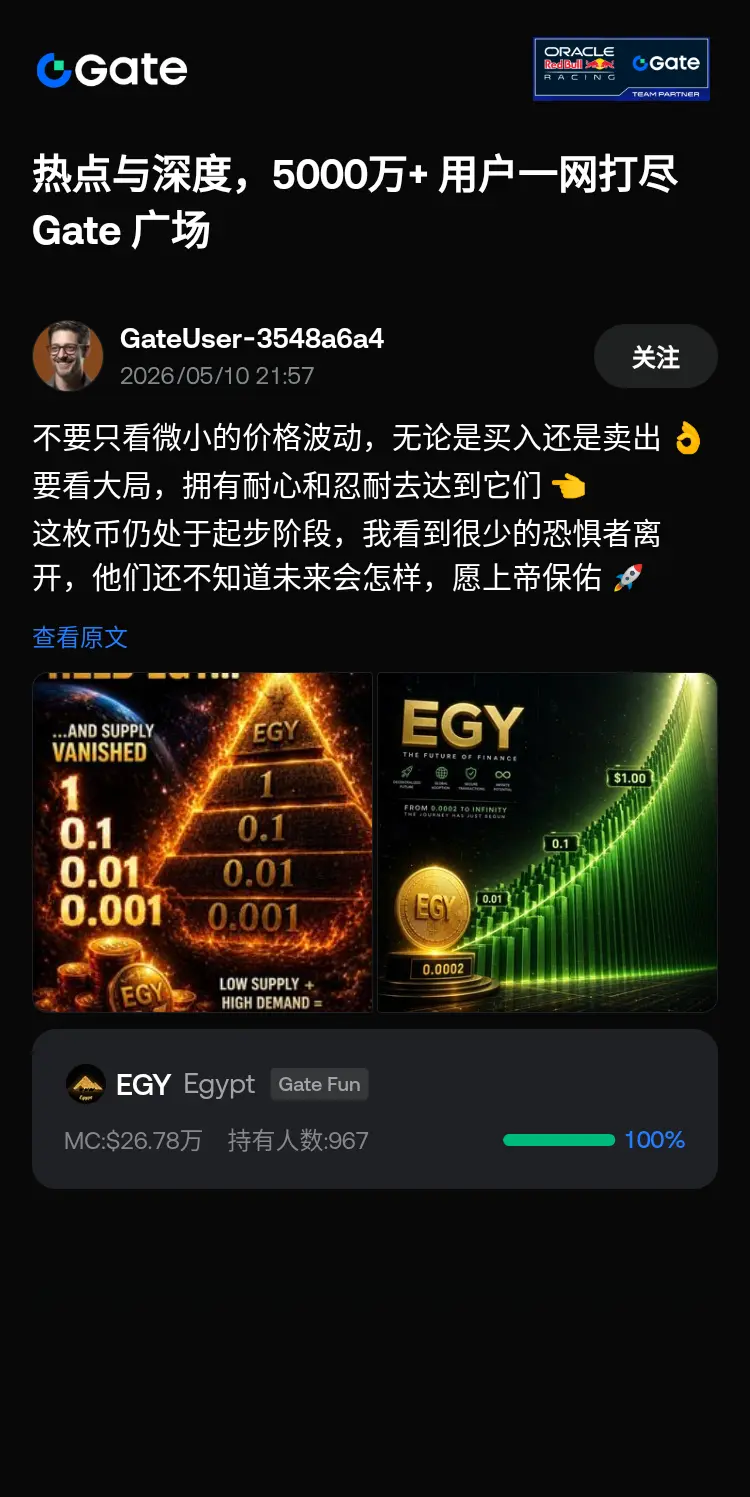Open the green EGY price chart image
Image resolution: width=750 pixels, height=1497 pixels.
547,842
